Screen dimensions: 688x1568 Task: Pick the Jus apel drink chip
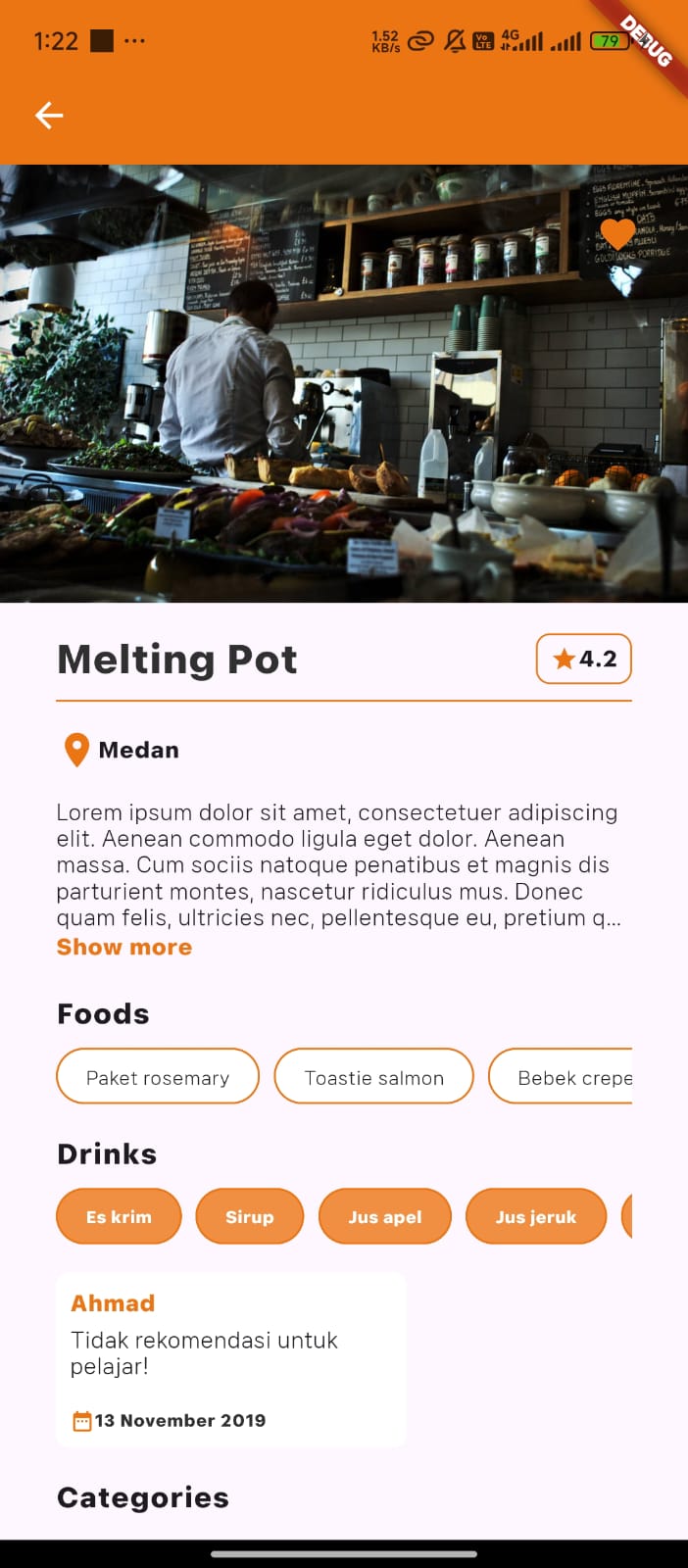tap(385, 1216)
